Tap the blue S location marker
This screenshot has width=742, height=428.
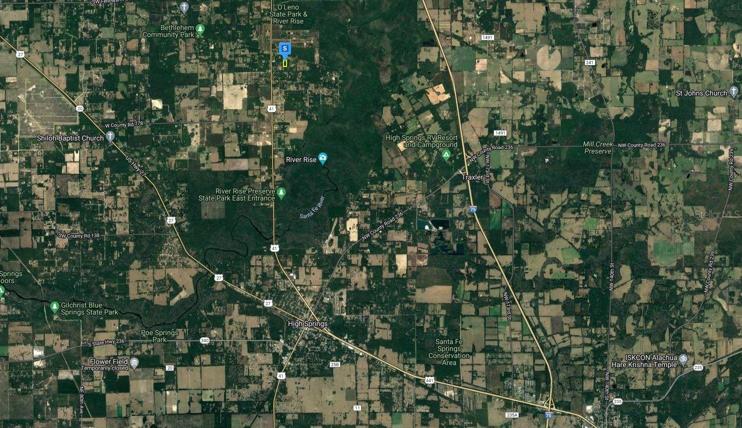(x=284, y=48)
